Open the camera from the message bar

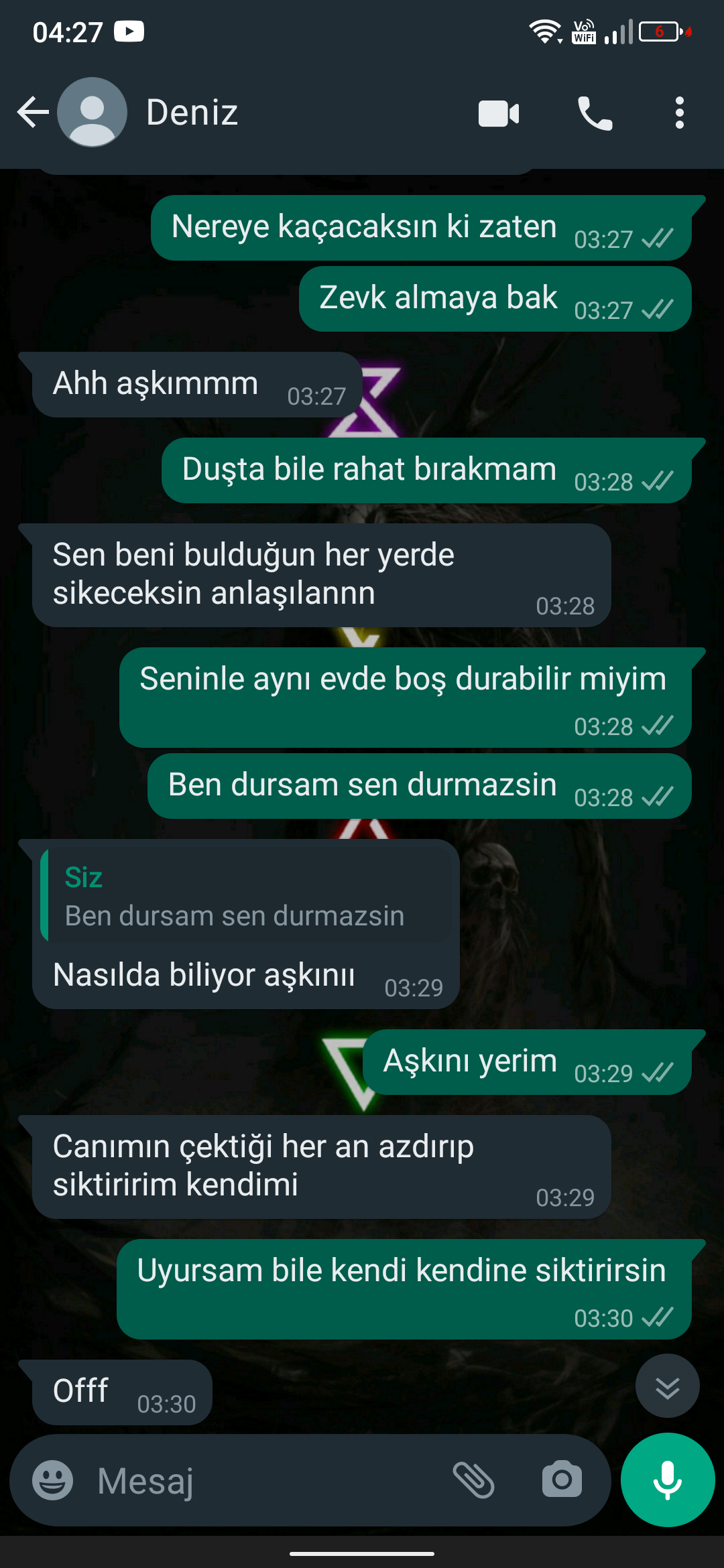pyautogui.click(x=562, y=1480)
